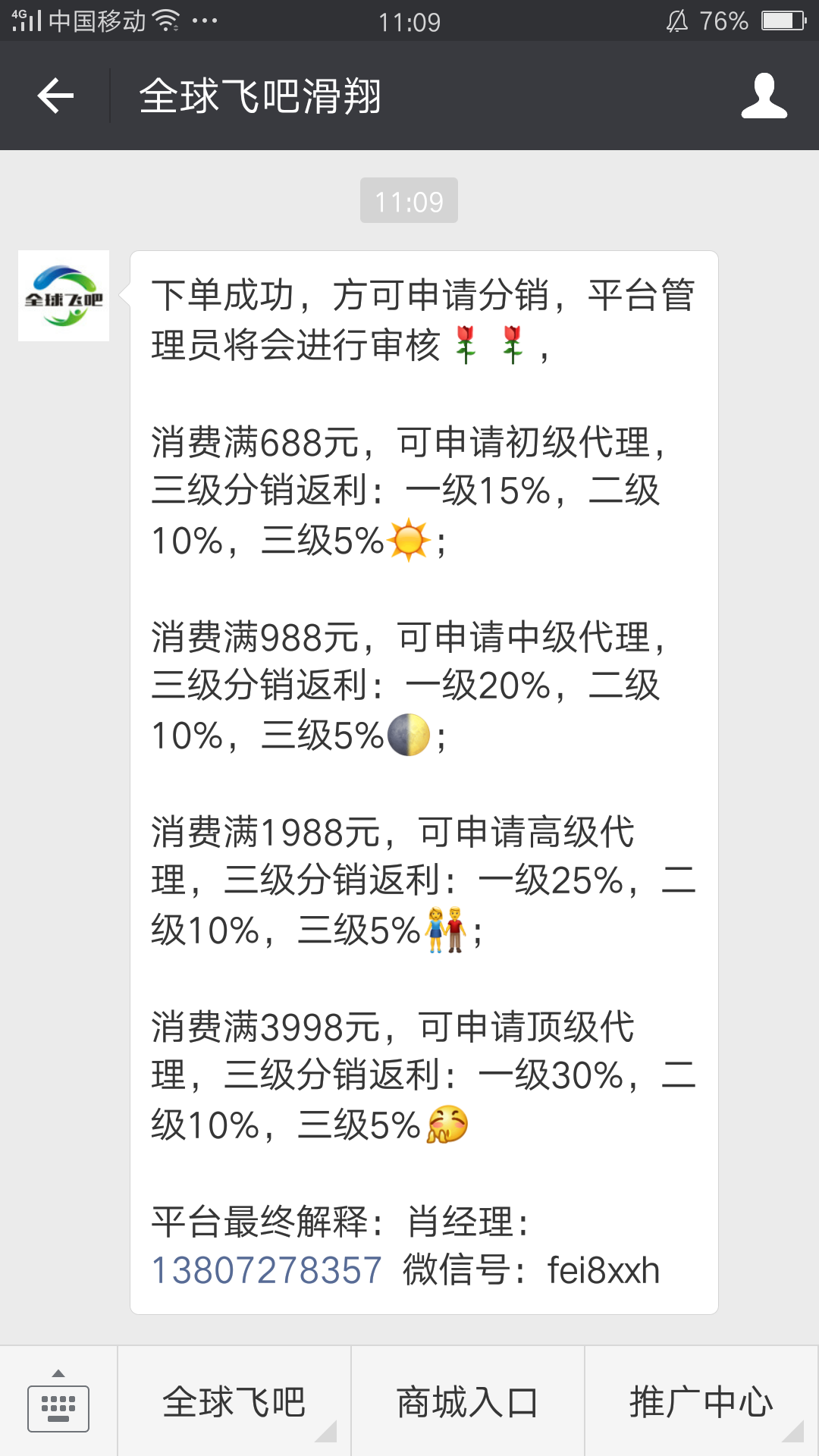Open the 商城入口 menu
The image size is (819, 1456).
(468, 1401)
